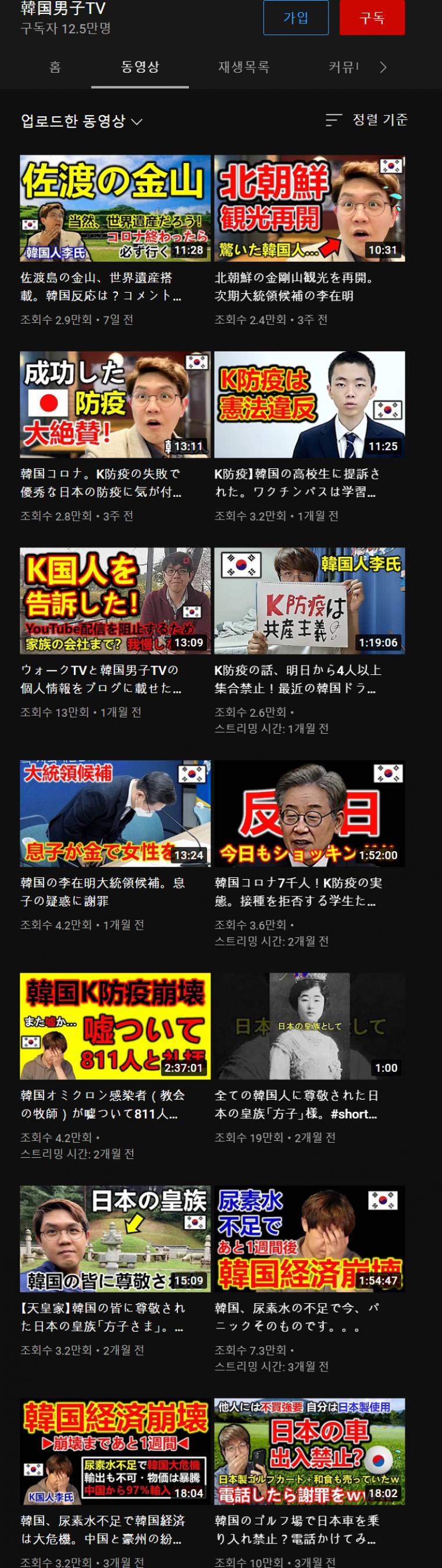Open the 北朝鮮 観光再開 video

(x=309, y=208)
